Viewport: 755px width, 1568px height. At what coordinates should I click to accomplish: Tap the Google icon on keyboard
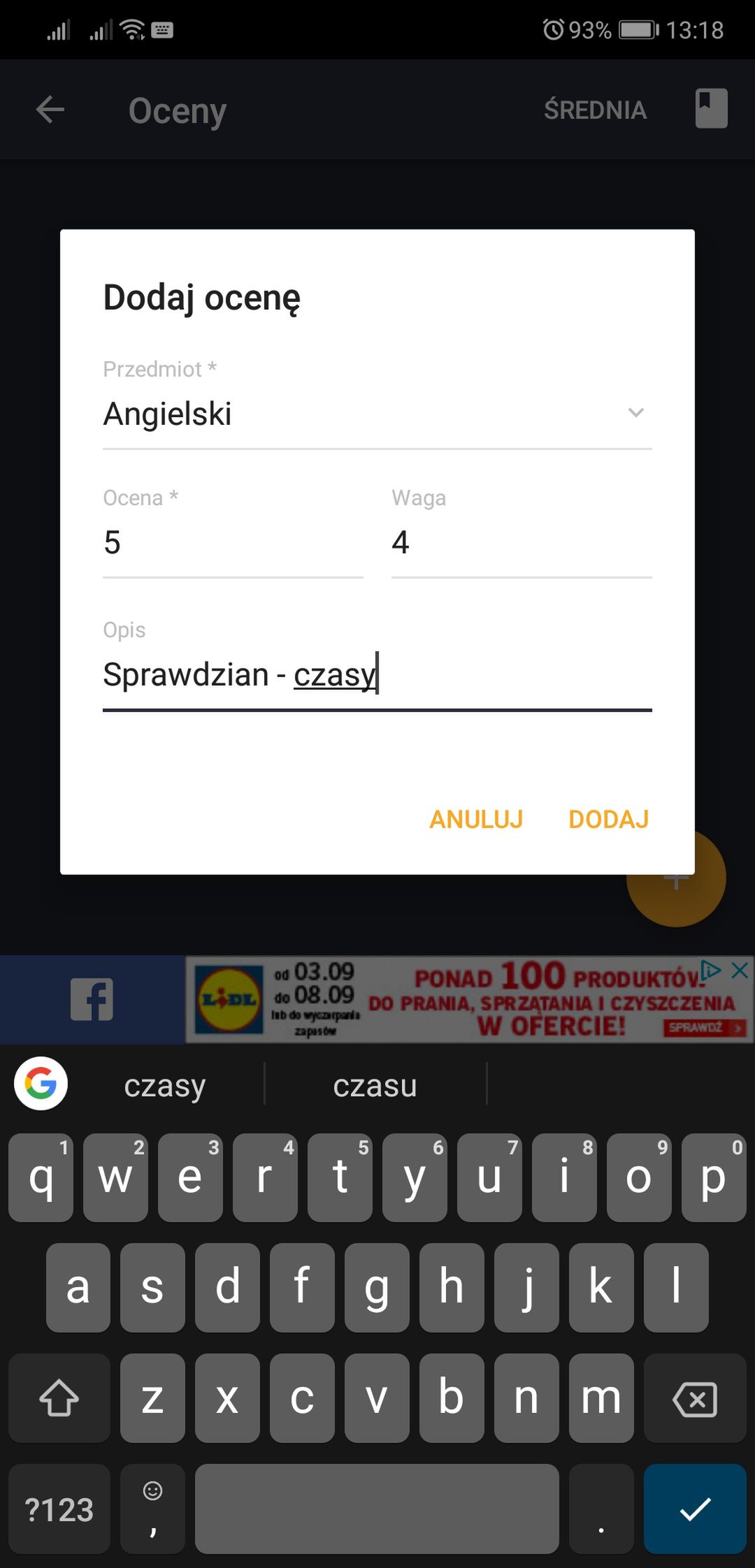(41, 1083)
